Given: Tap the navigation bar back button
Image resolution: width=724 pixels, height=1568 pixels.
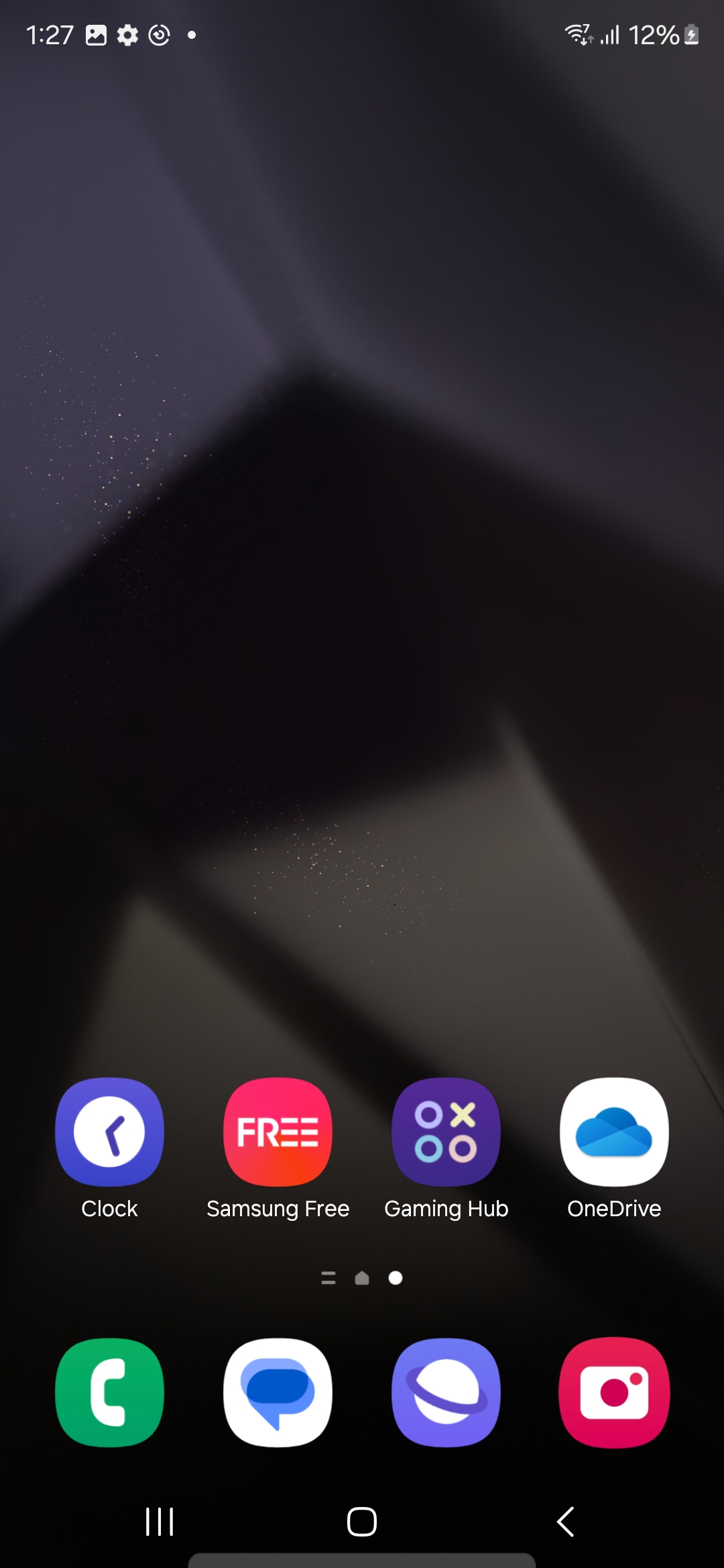Looking at the screenshot, I should (565, 1522).
